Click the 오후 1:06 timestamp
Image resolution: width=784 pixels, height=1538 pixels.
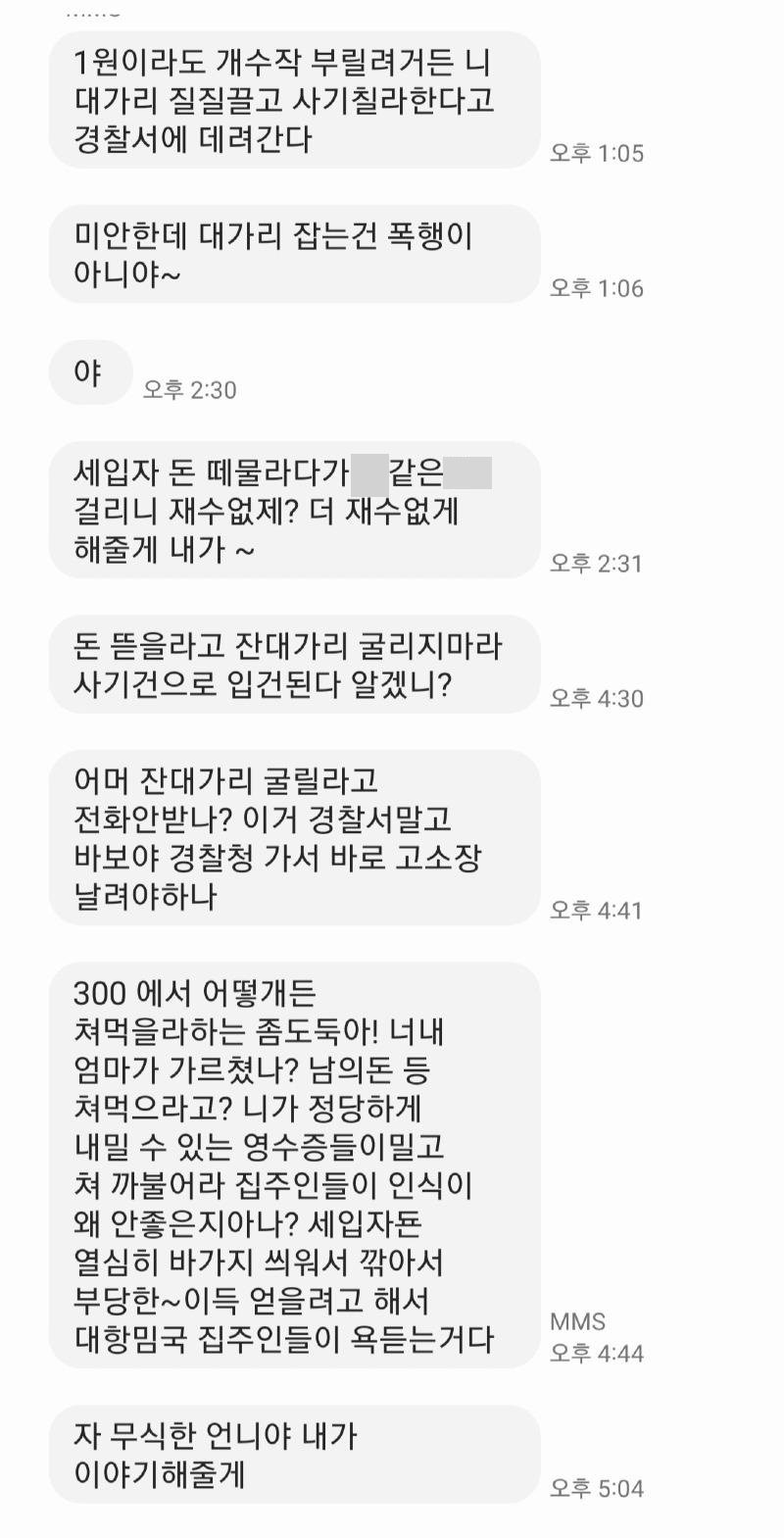pos(596,288)
